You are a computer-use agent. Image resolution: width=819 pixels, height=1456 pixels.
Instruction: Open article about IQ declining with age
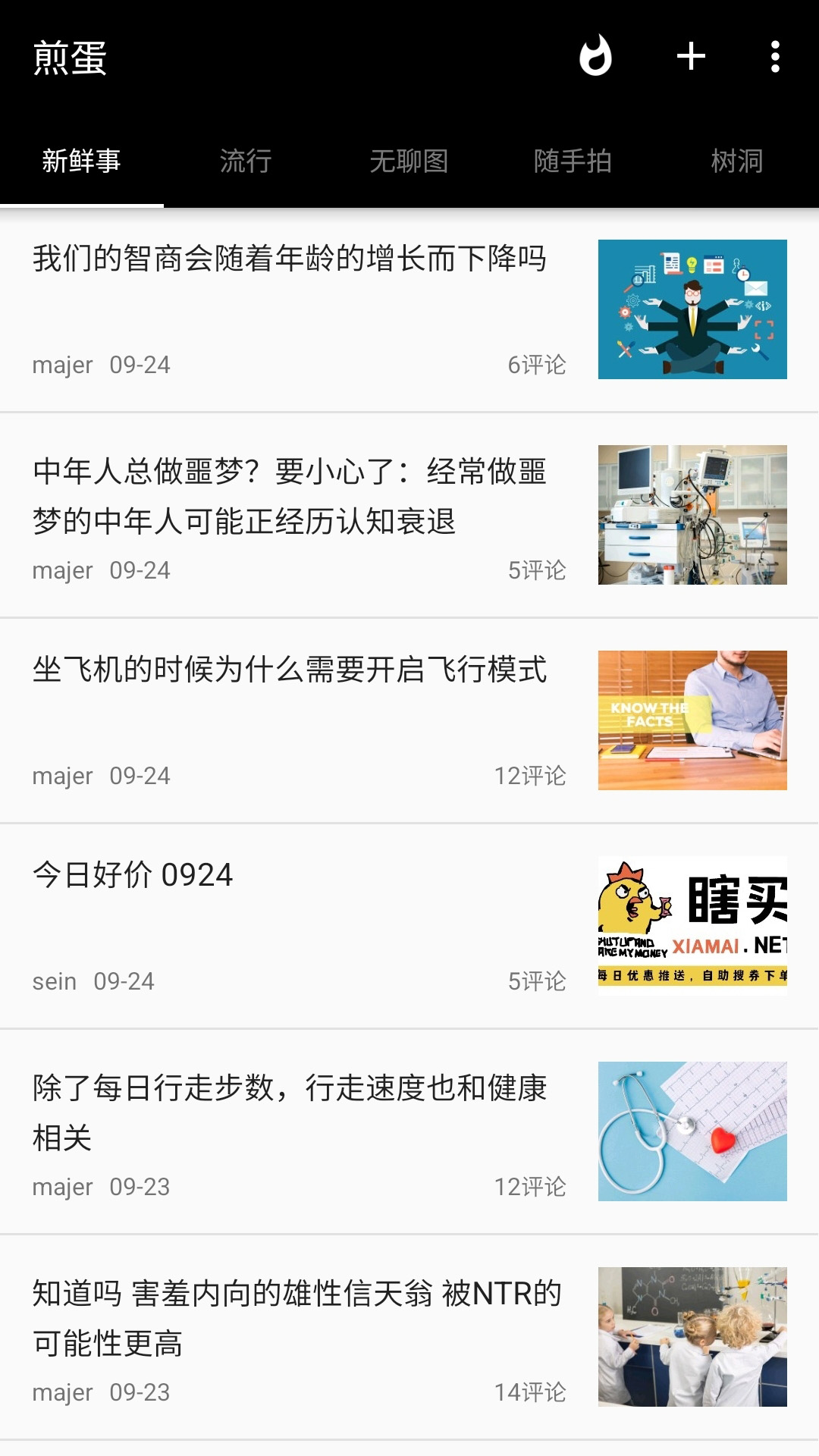[x=292, y=259]
